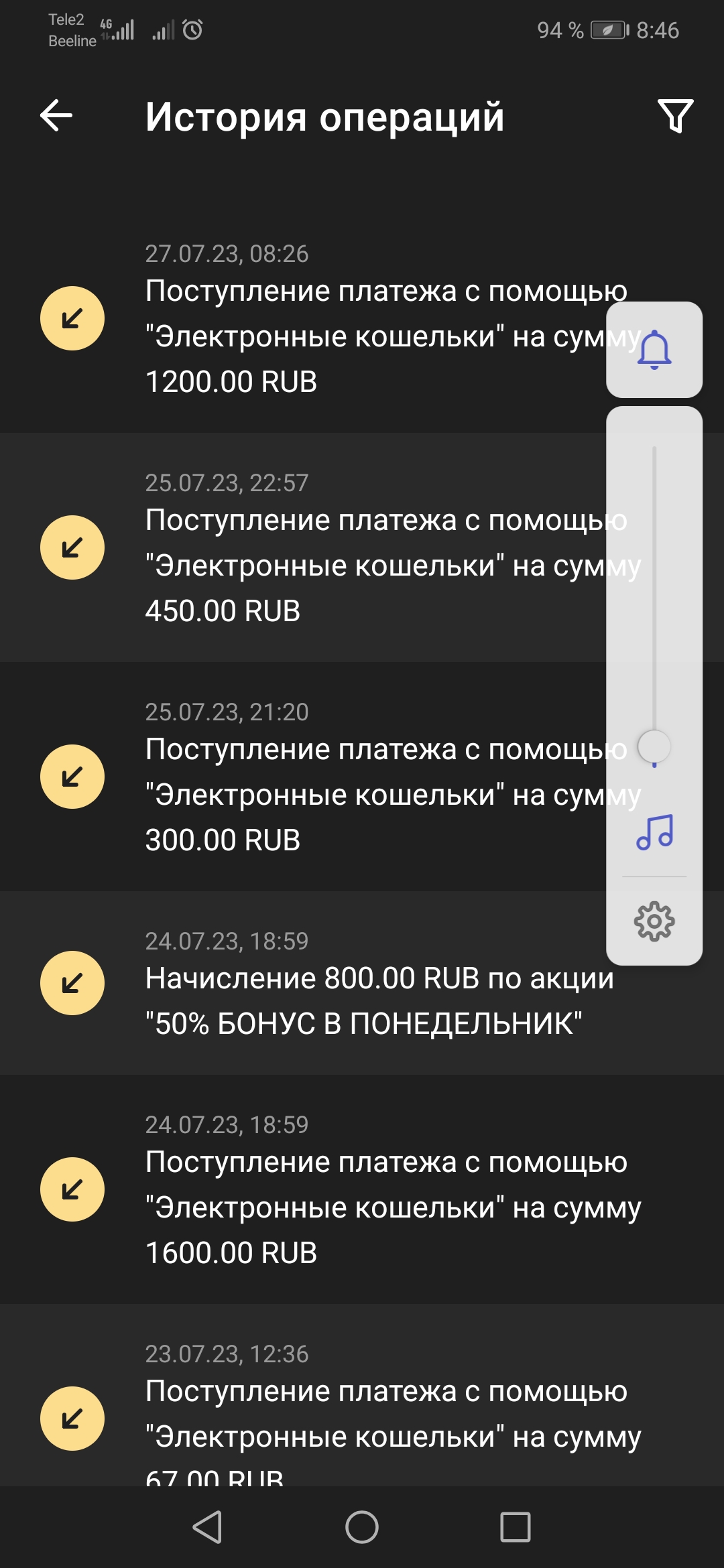724x1568 pixels.
Task: Open sound settings via the gear icon
Action: click(654, 921)
